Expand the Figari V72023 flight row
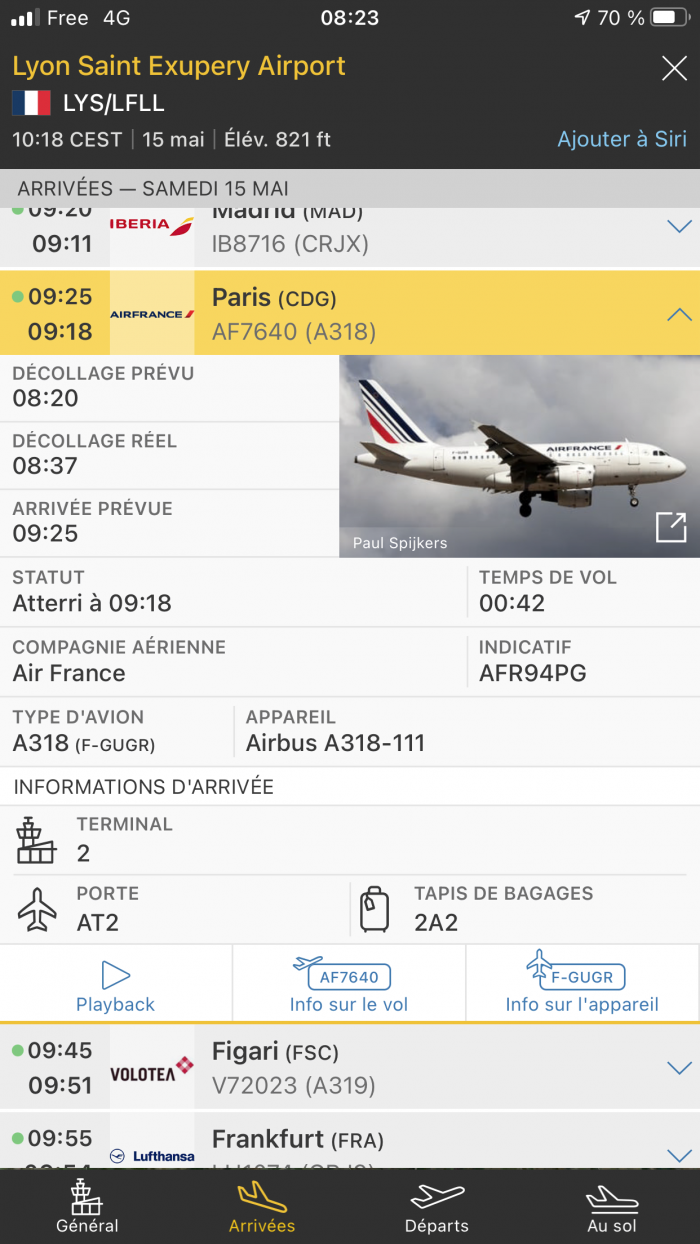Viewport: 700px width, 1244px height. pos(678,1067)
